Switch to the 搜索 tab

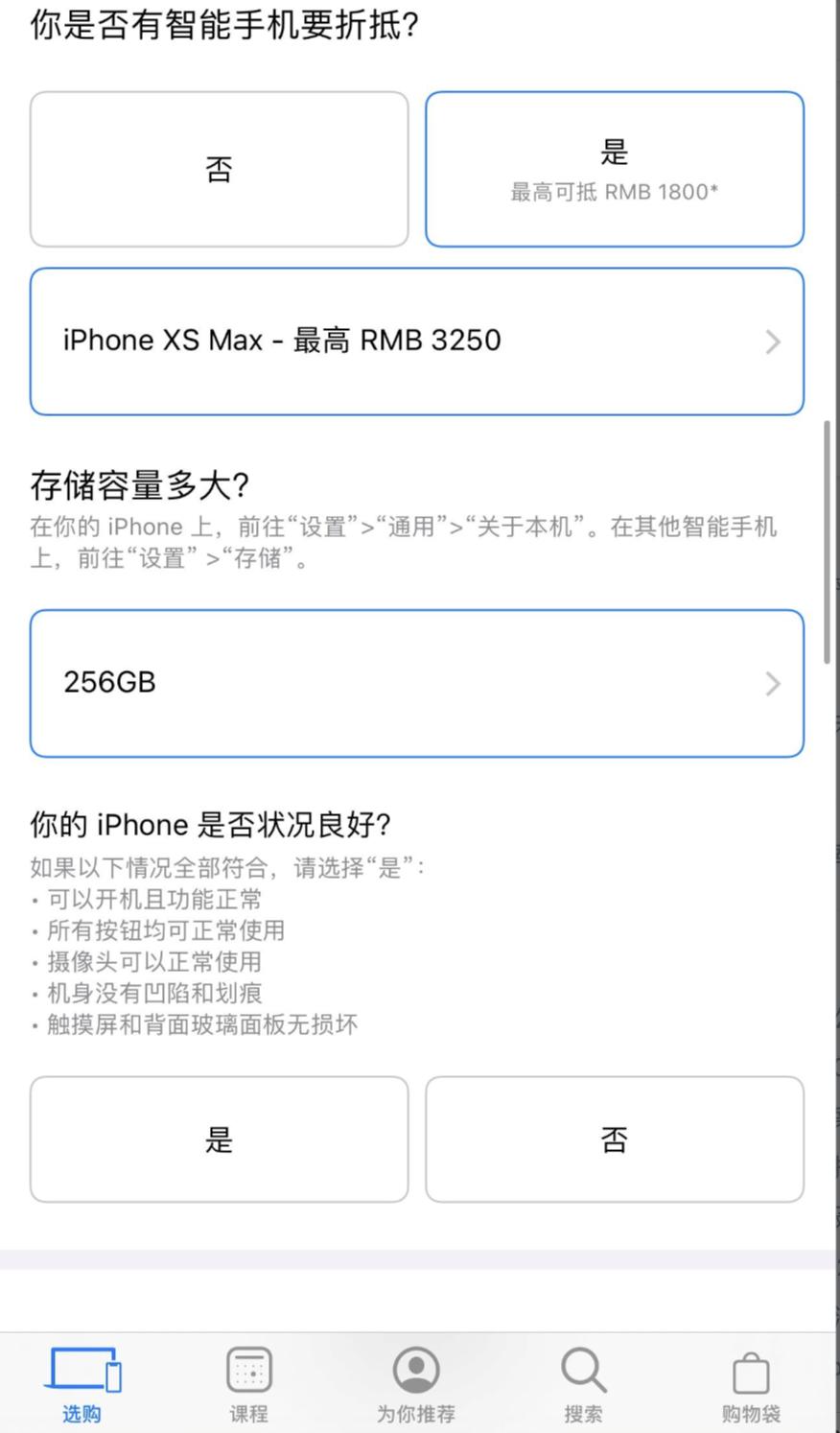pyautogui.click(x=583, y=1383)
